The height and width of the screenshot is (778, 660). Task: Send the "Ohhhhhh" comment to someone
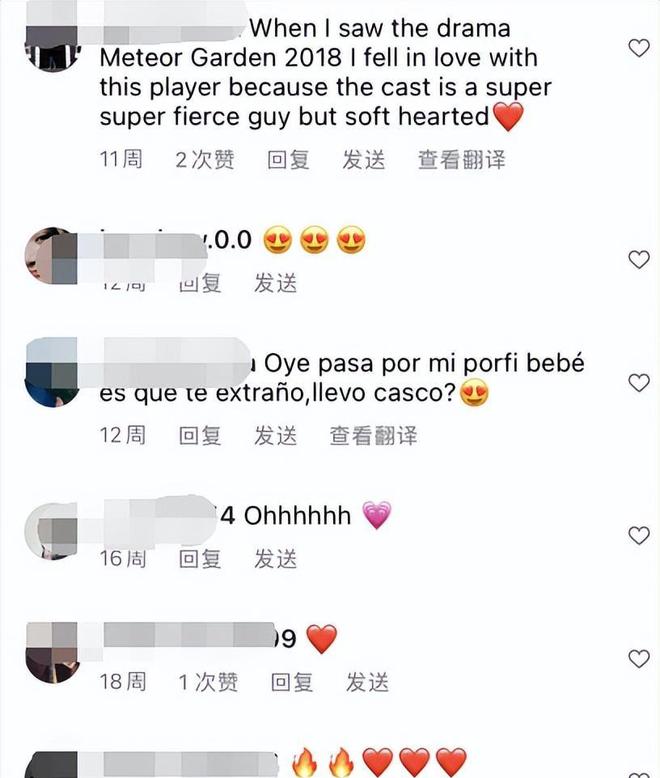click(x=275, y=558)
